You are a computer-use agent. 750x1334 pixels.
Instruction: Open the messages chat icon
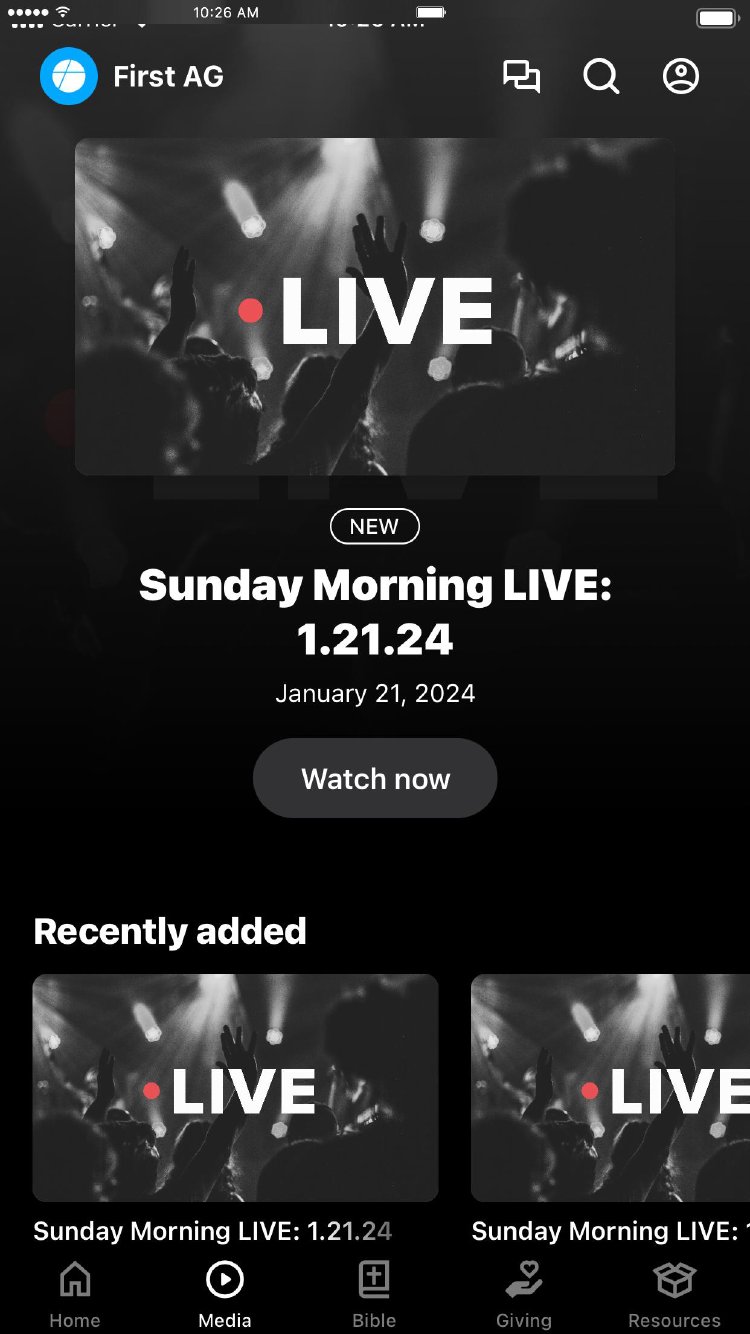tap(521, 77)
